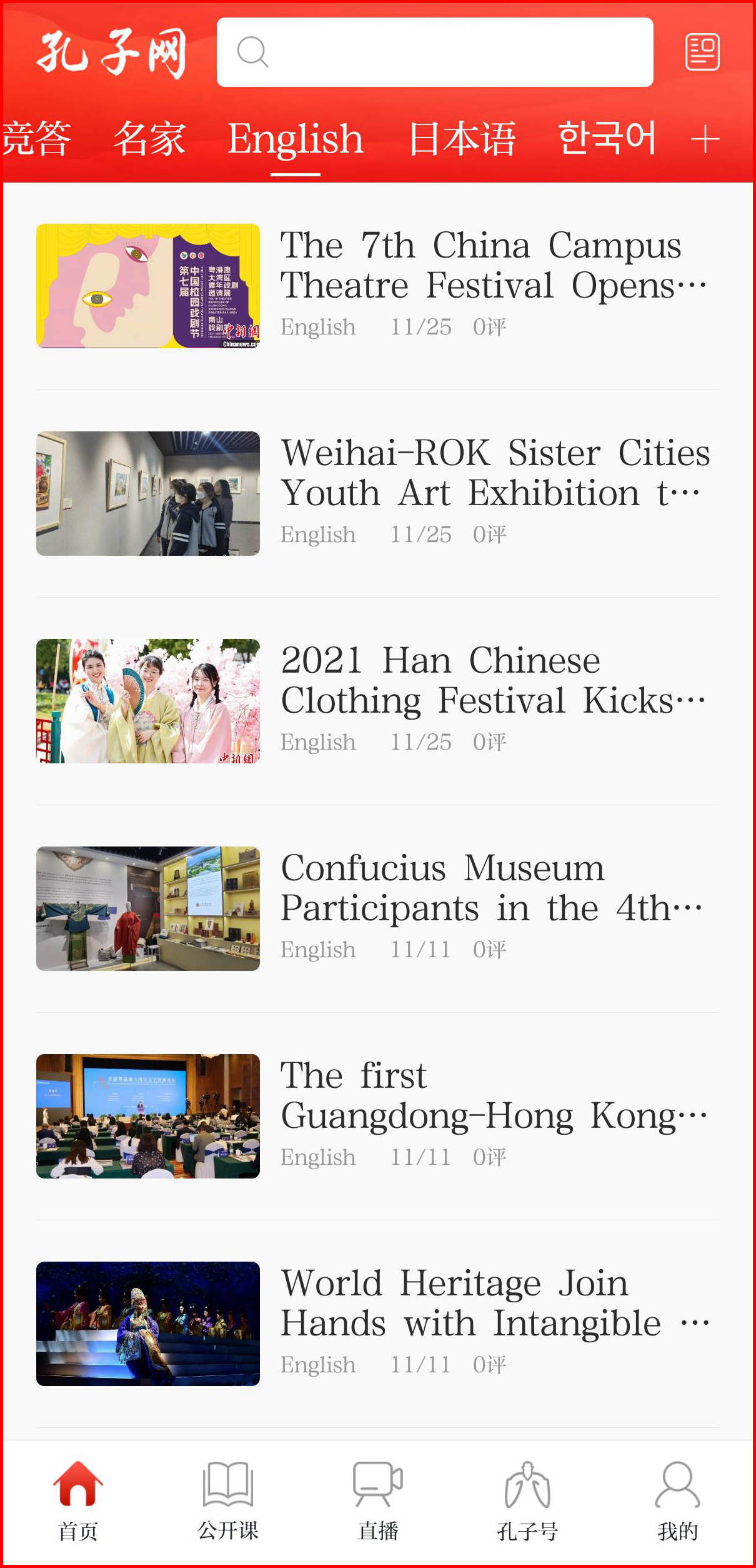Open the 我的 profile tab
Image resolution: width=756 pixels, height=1568 pixels.
(678, 1500)
